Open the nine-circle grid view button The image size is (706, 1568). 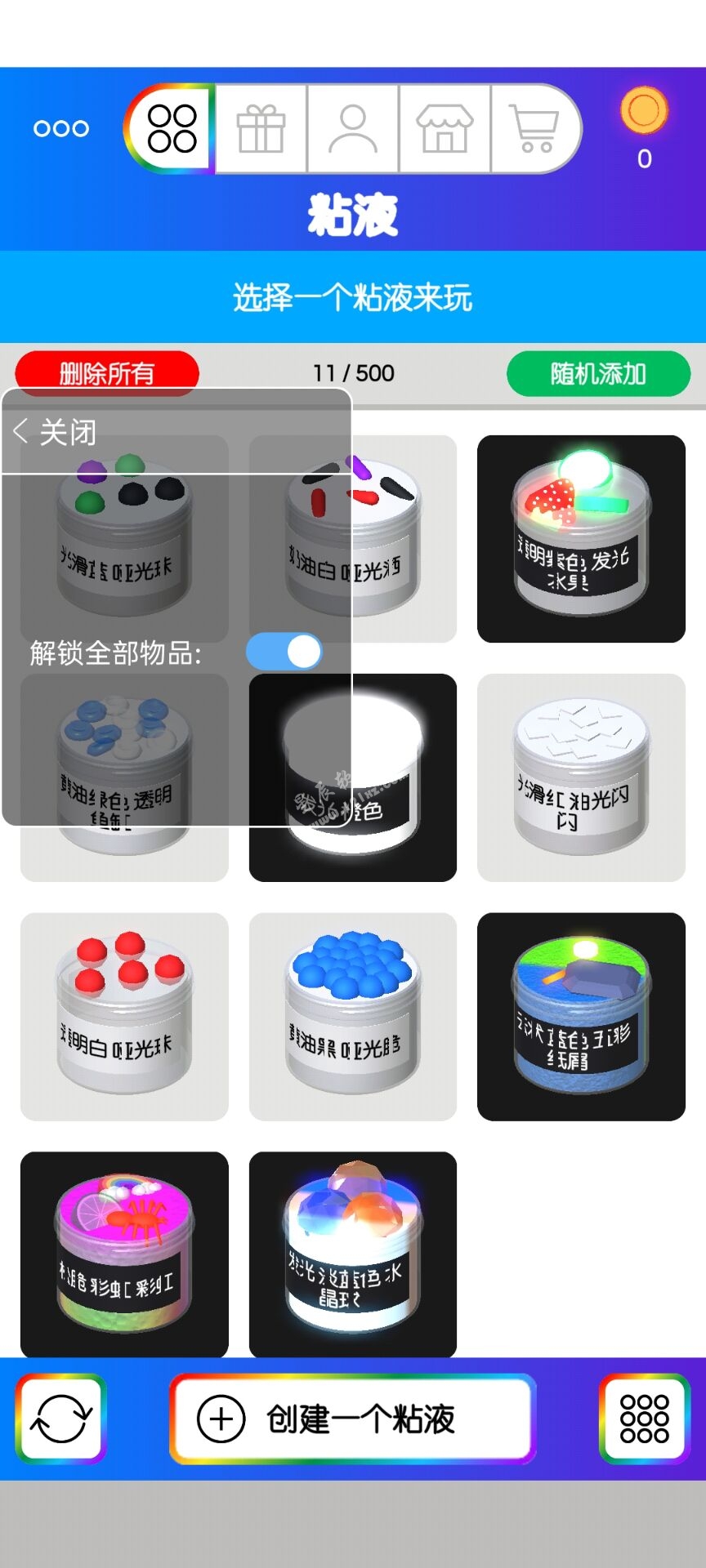click(x=644, y=1419)
